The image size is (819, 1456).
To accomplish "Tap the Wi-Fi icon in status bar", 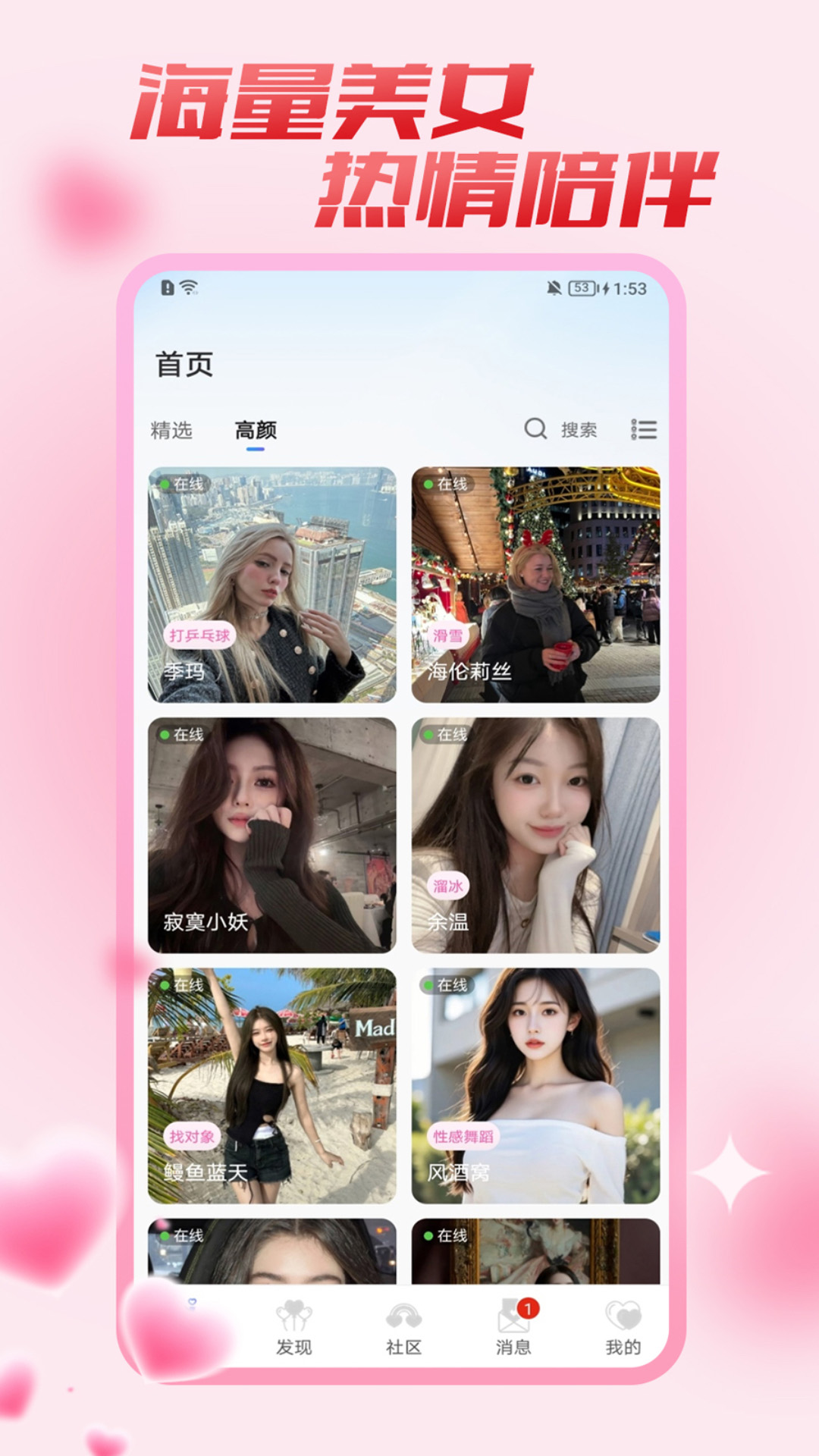I will click(x=187, y=285).
